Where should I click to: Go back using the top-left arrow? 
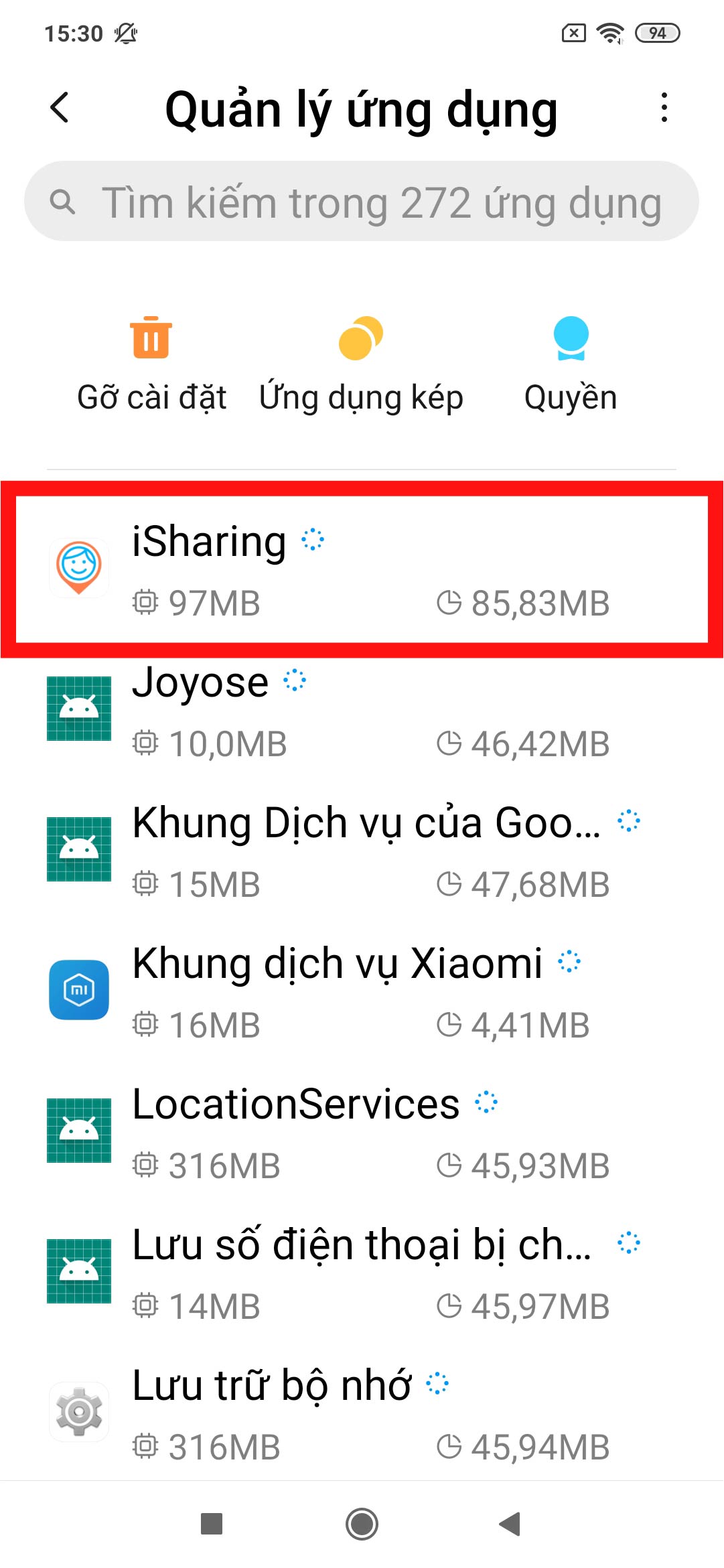coord(60,108)
